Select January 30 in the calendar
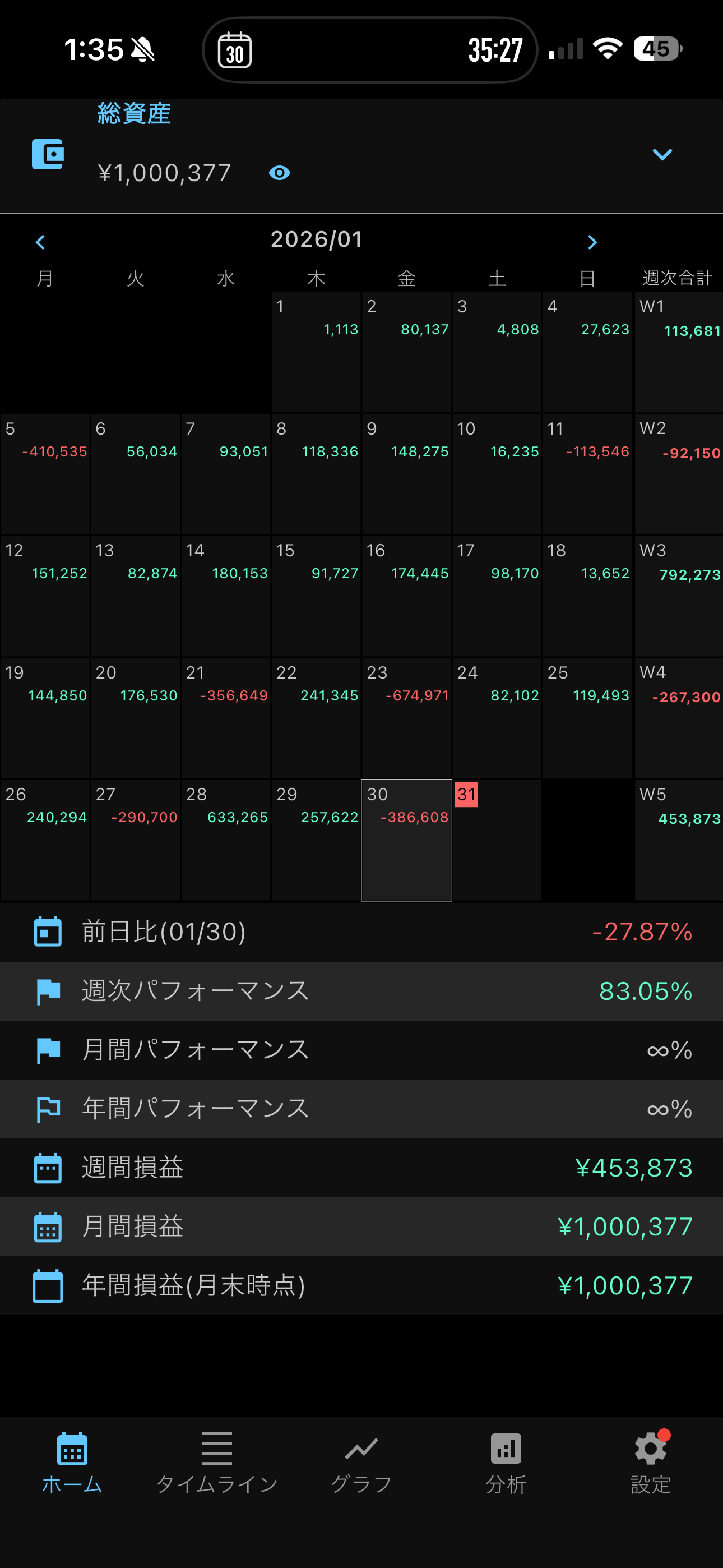The width and height of the screenshot is (723, 1568). pos(406,840)
